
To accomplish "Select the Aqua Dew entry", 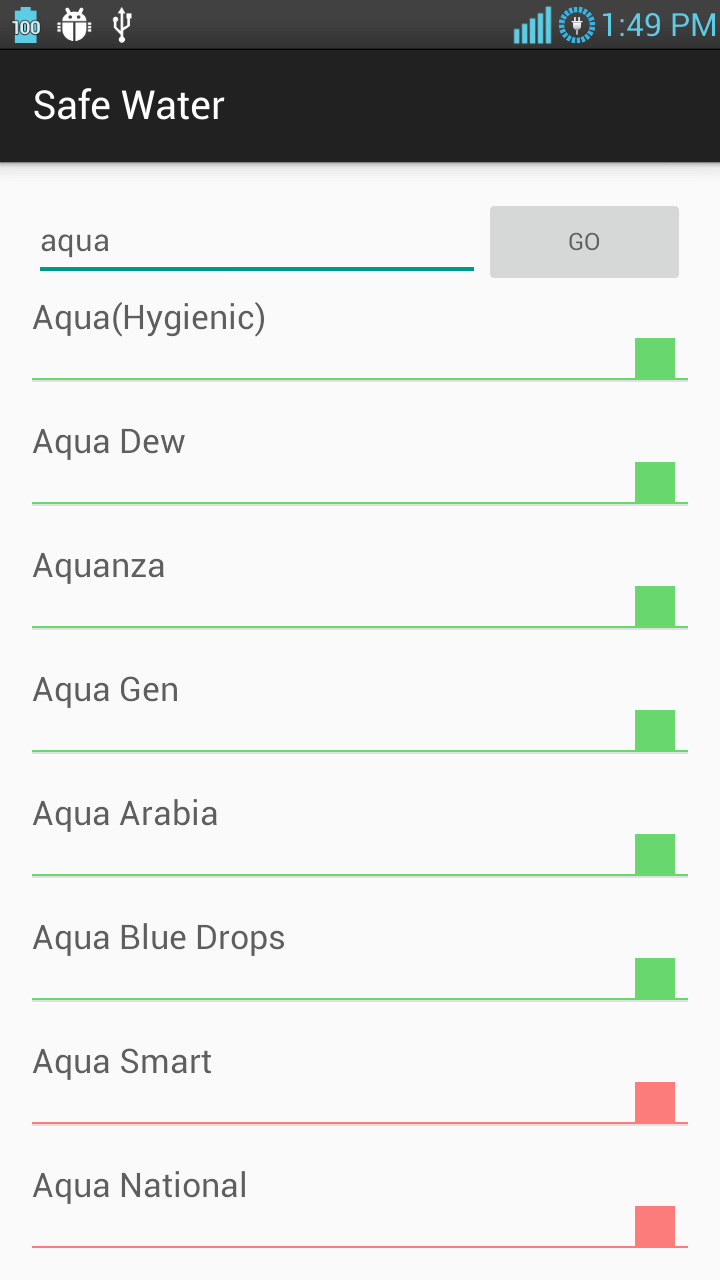I will (x=110, y=442).
